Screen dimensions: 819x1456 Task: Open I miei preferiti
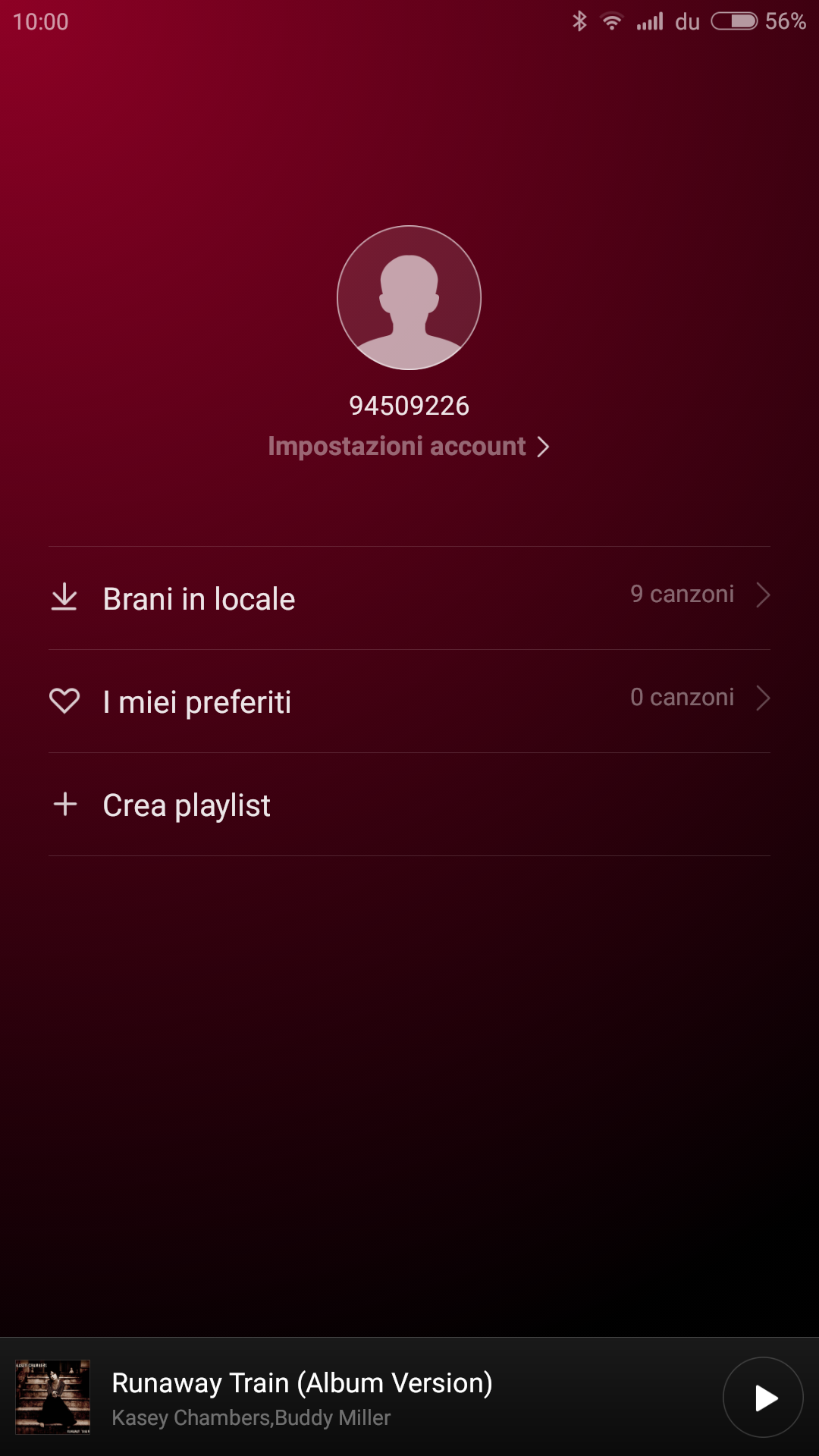(x=409, y=701)
